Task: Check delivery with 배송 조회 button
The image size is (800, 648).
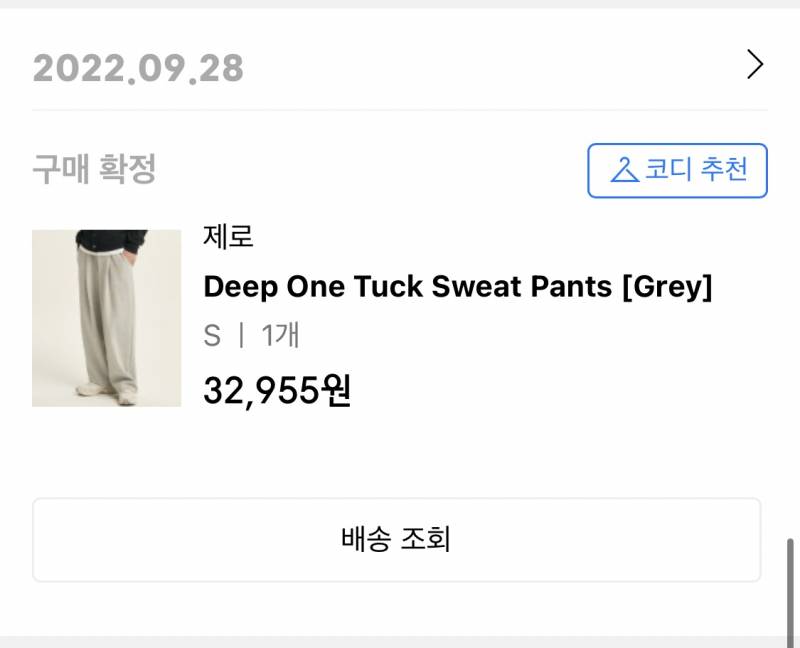Action: [397, 540]
